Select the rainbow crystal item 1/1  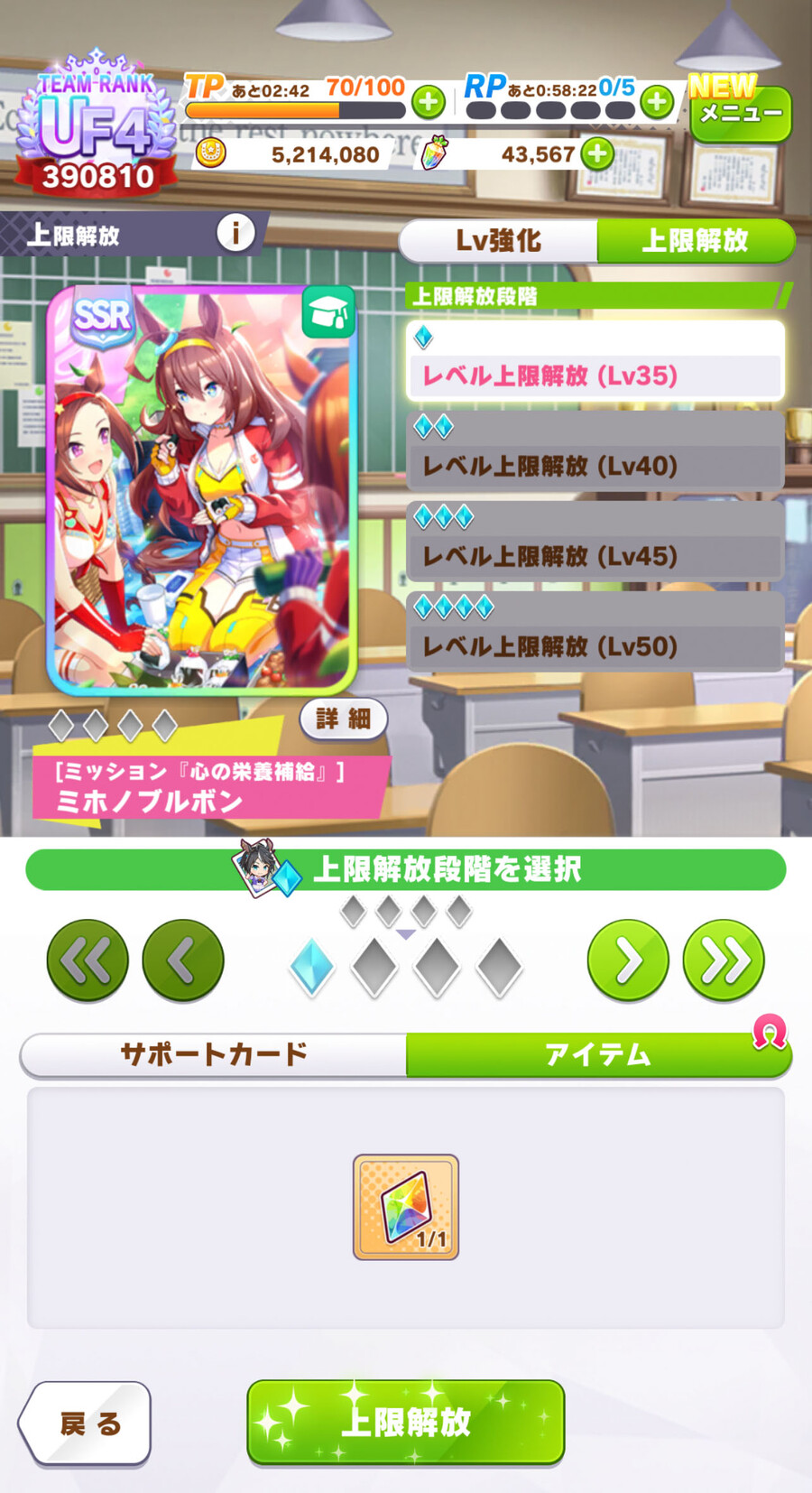(x=406, y=1207)
